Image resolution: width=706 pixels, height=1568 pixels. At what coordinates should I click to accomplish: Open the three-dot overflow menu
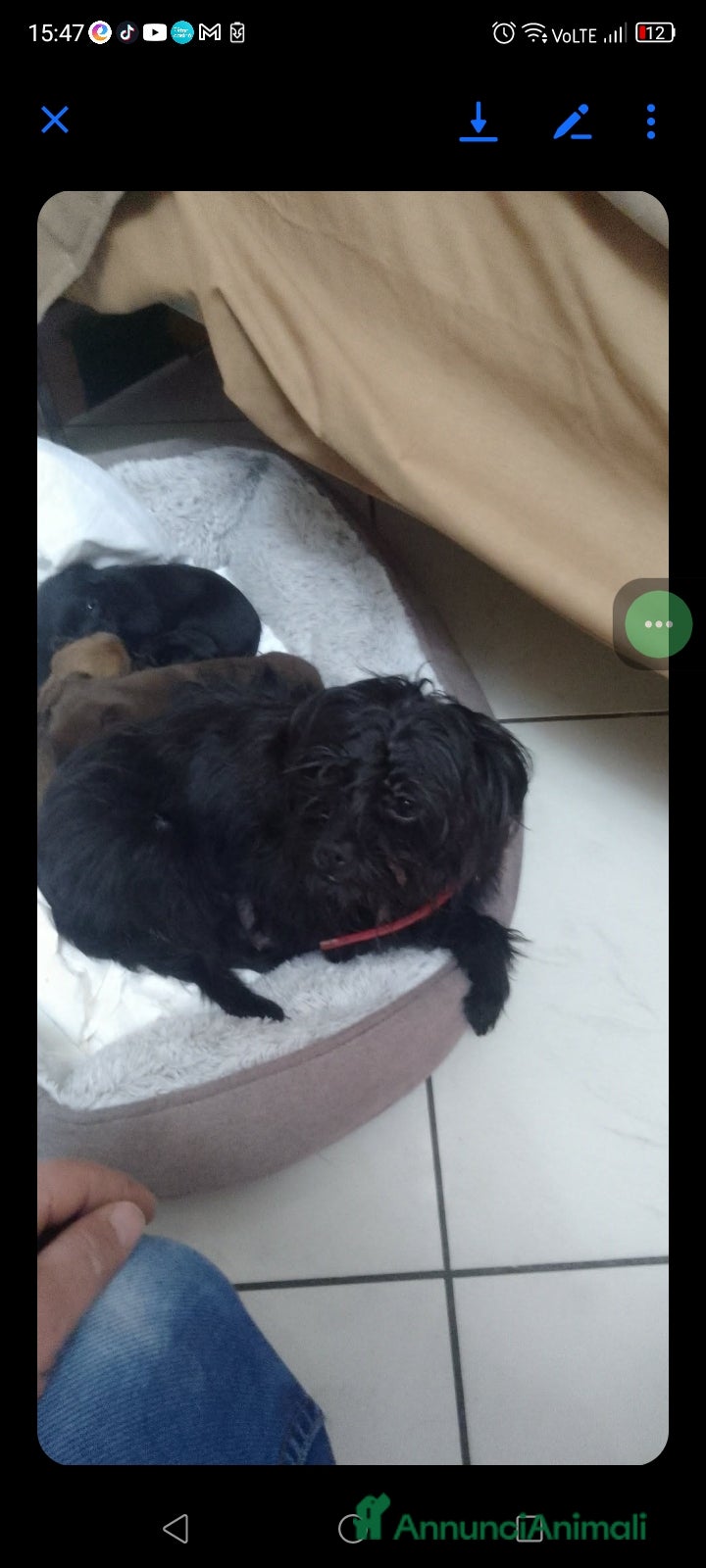coord(650,121)
